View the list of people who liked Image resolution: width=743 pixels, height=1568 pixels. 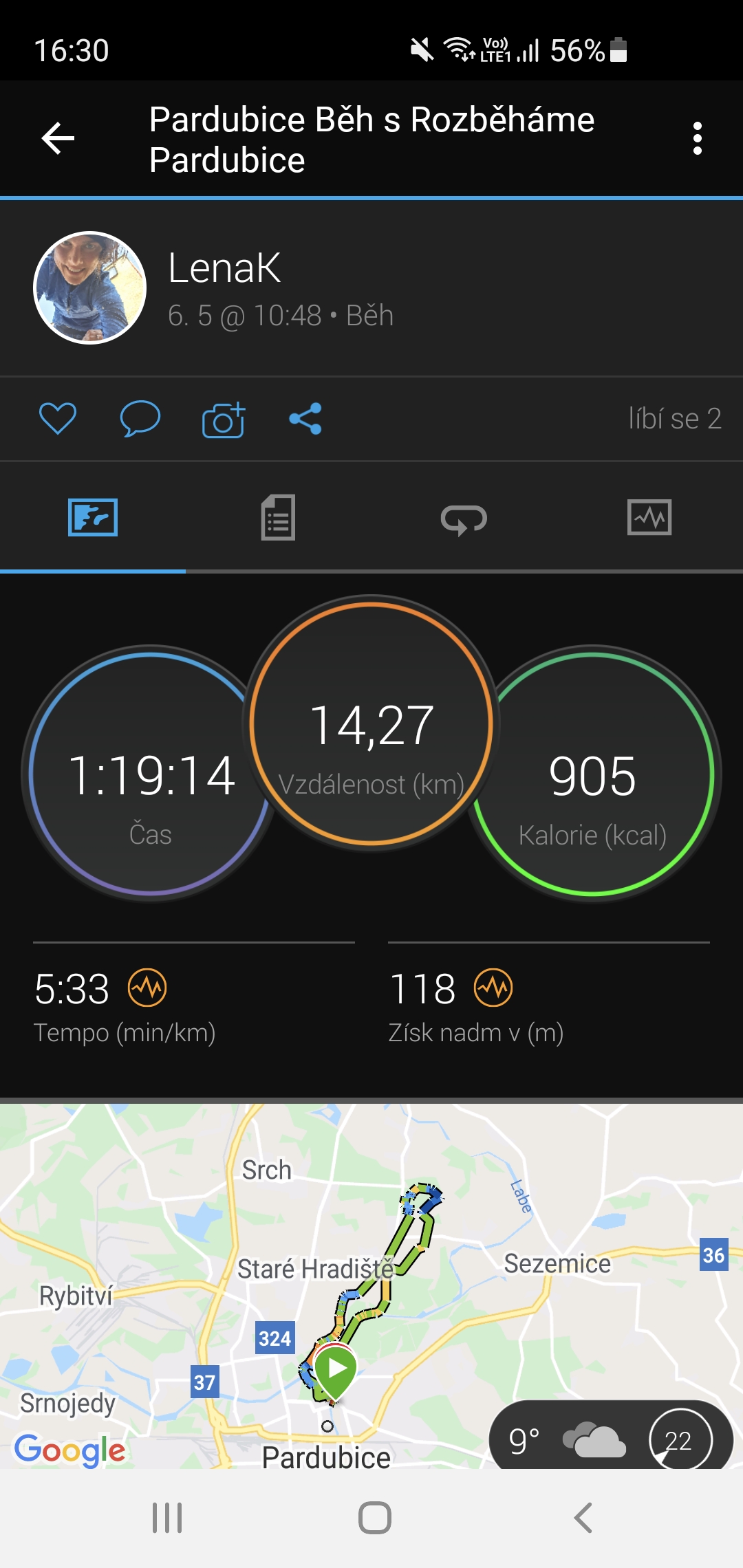point(675,418)
